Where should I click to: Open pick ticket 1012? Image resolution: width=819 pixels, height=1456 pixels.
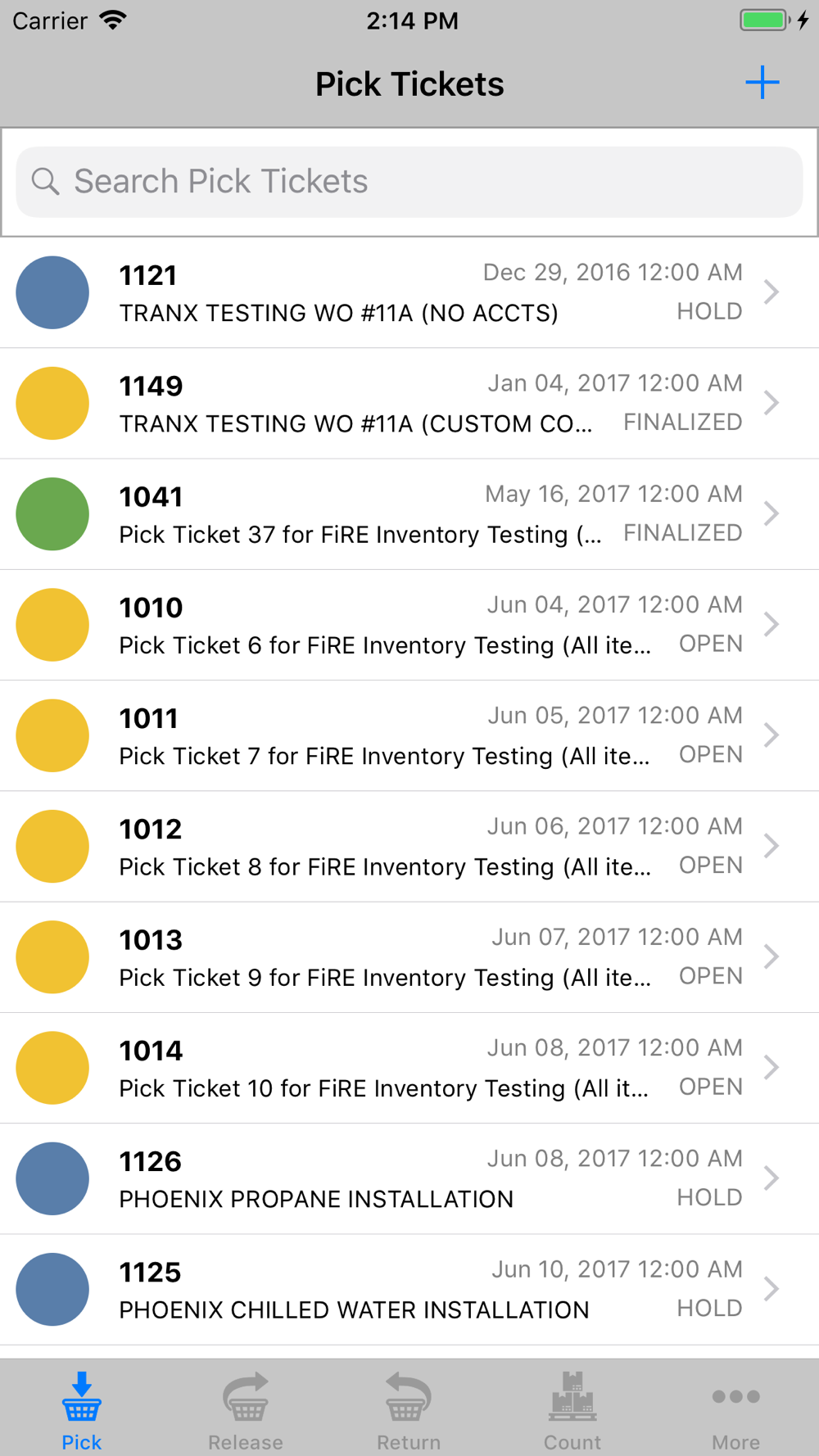pos(409,847)
